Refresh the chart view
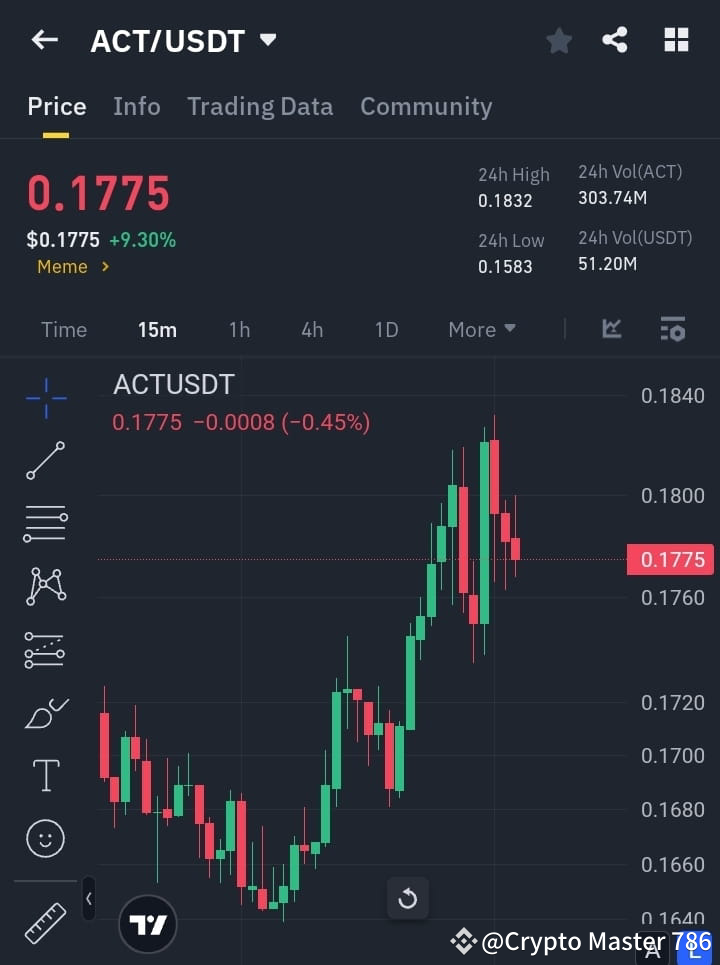Screen dimensions: 720x965 (408, 898)
